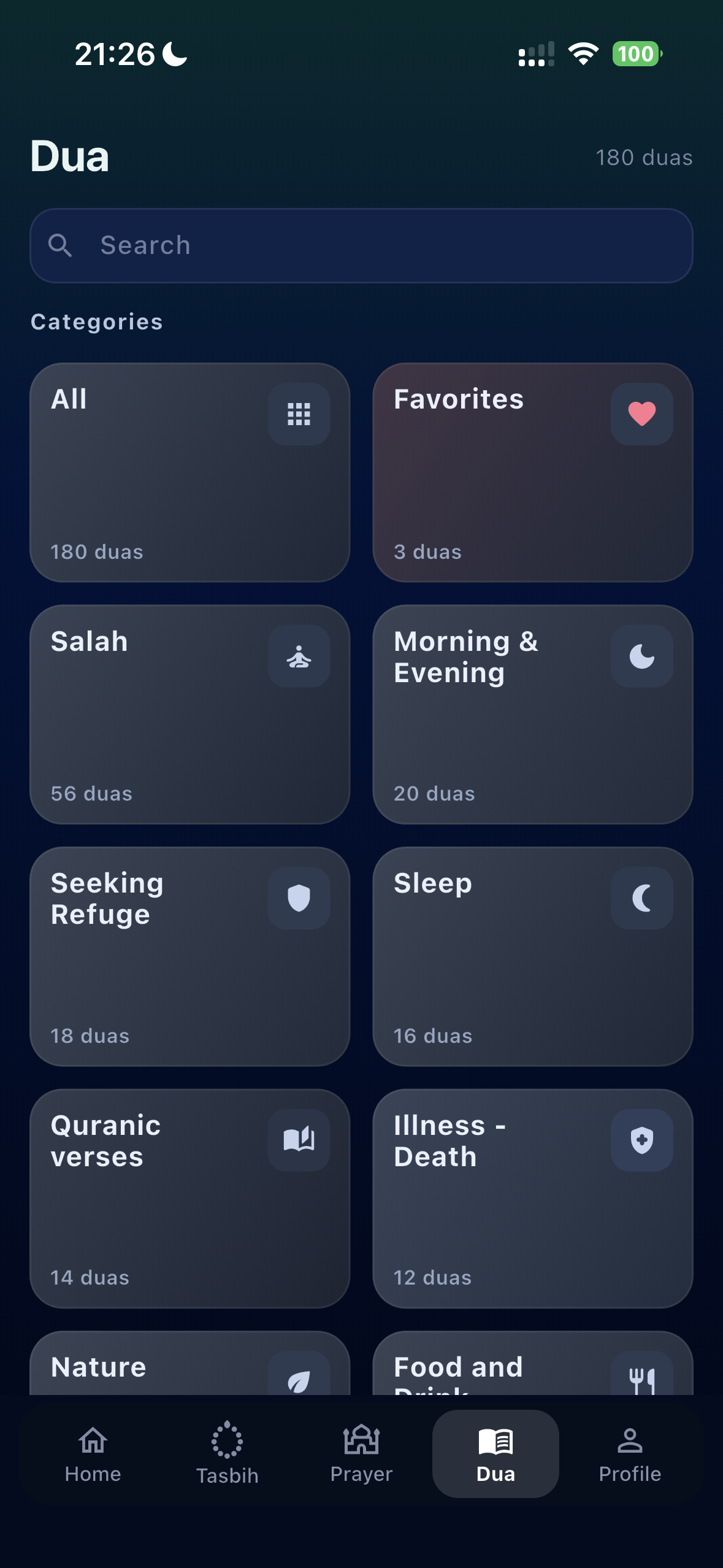The image size is (723, 1568).
Task: Tap the Dua tab
Action: click(495, 1454)
